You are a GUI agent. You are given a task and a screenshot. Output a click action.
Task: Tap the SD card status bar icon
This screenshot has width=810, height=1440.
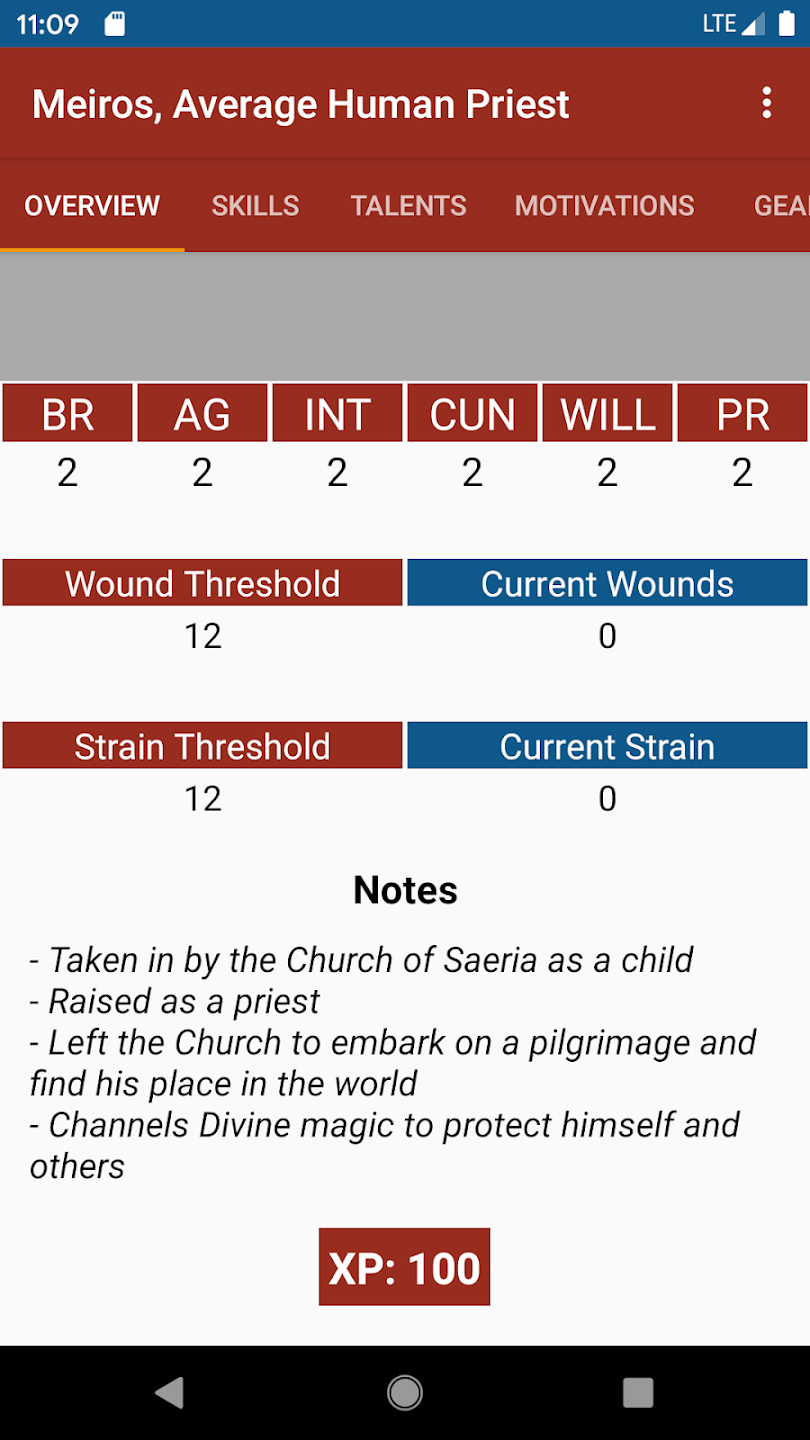(113, 22)
